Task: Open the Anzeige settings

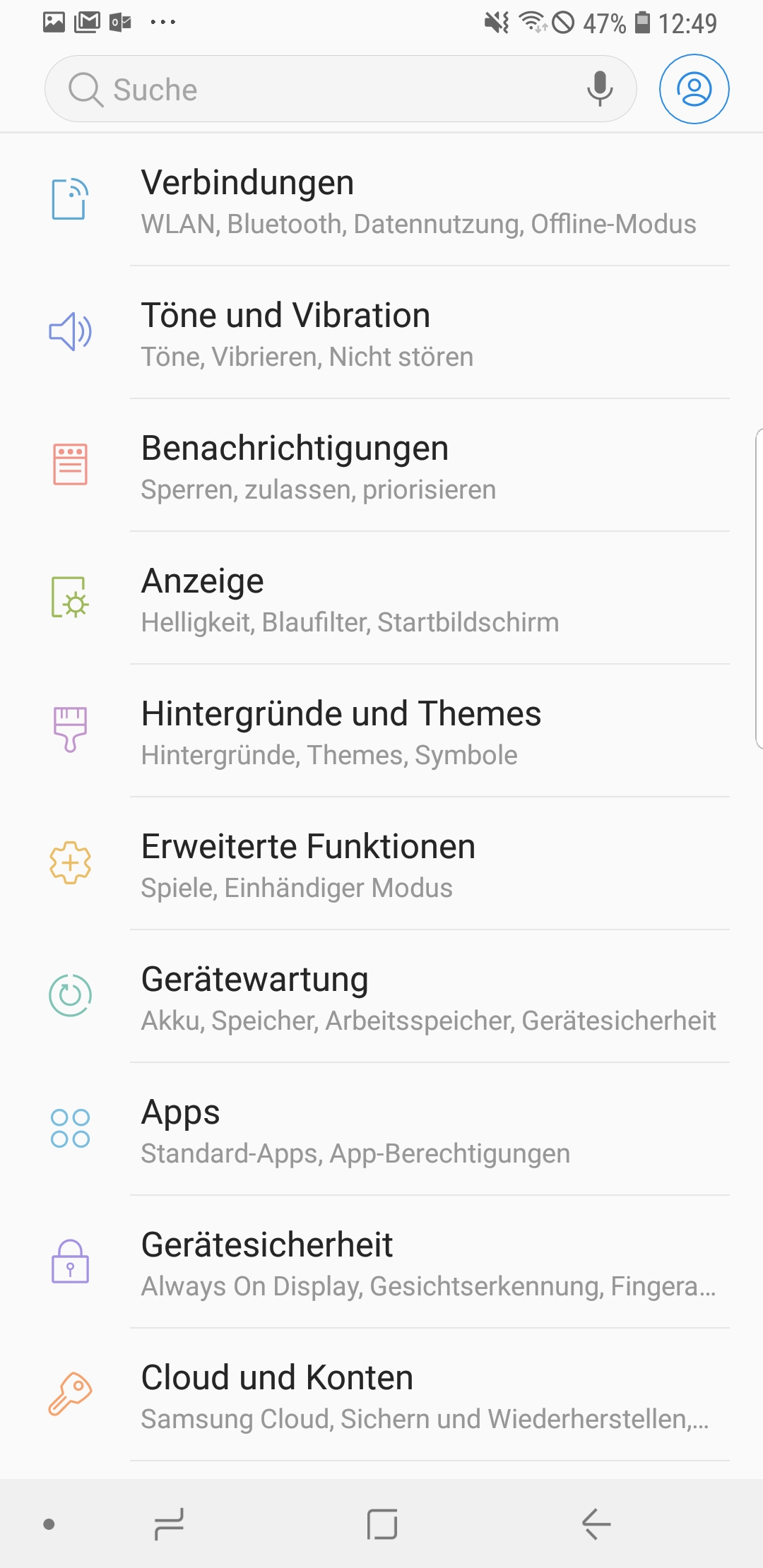Action: tap(381, 598)
